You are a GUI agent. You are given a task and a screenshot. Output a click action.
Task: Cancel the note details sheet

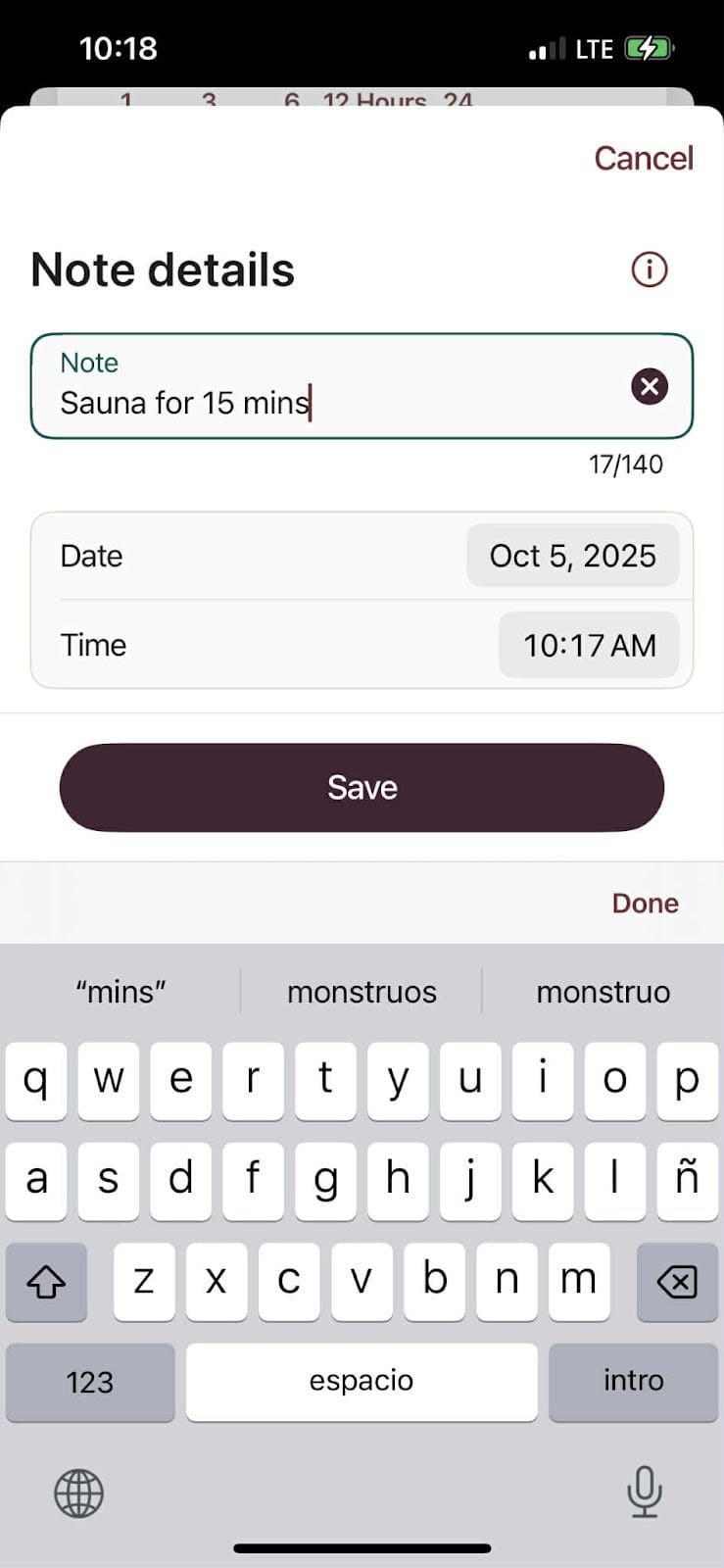(643, 158)
